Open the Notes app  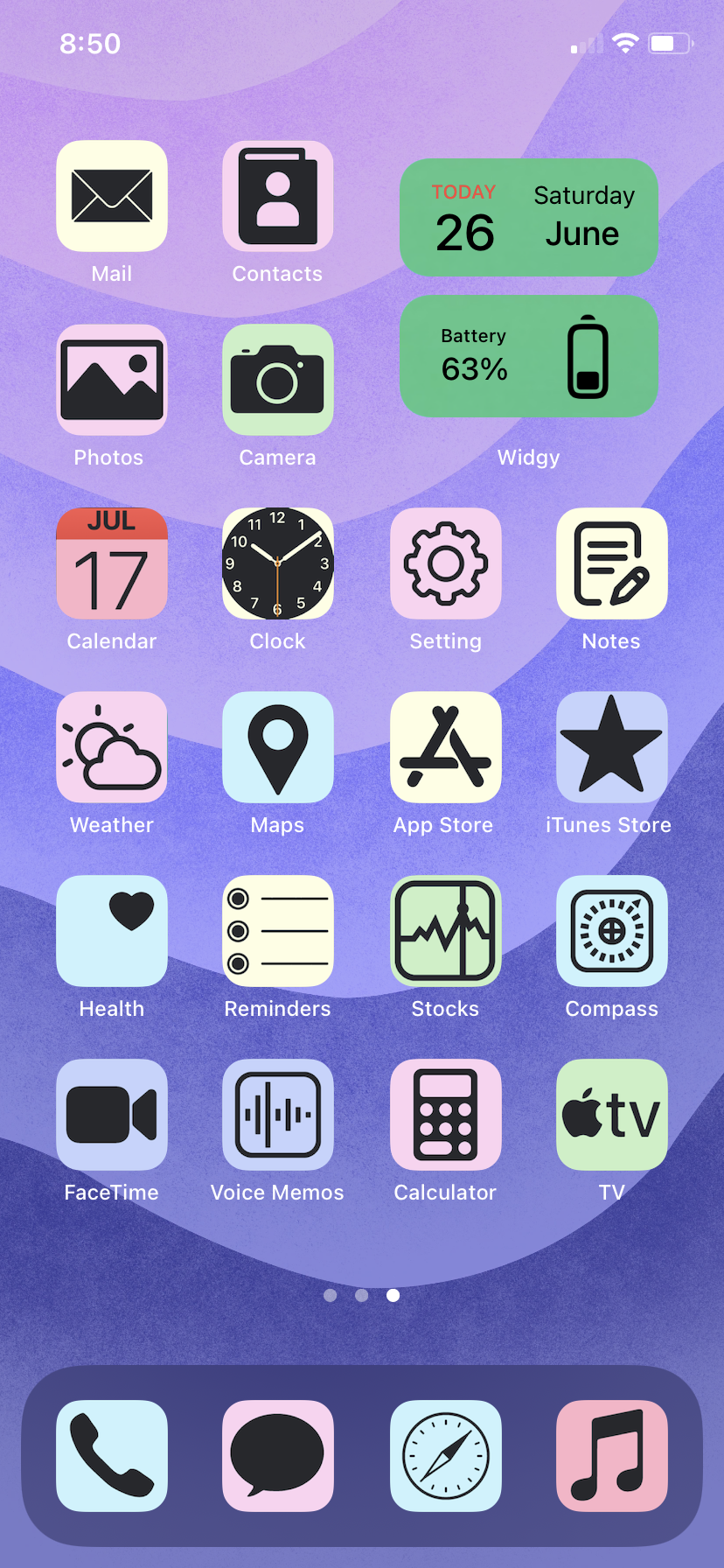pos(612,563)
